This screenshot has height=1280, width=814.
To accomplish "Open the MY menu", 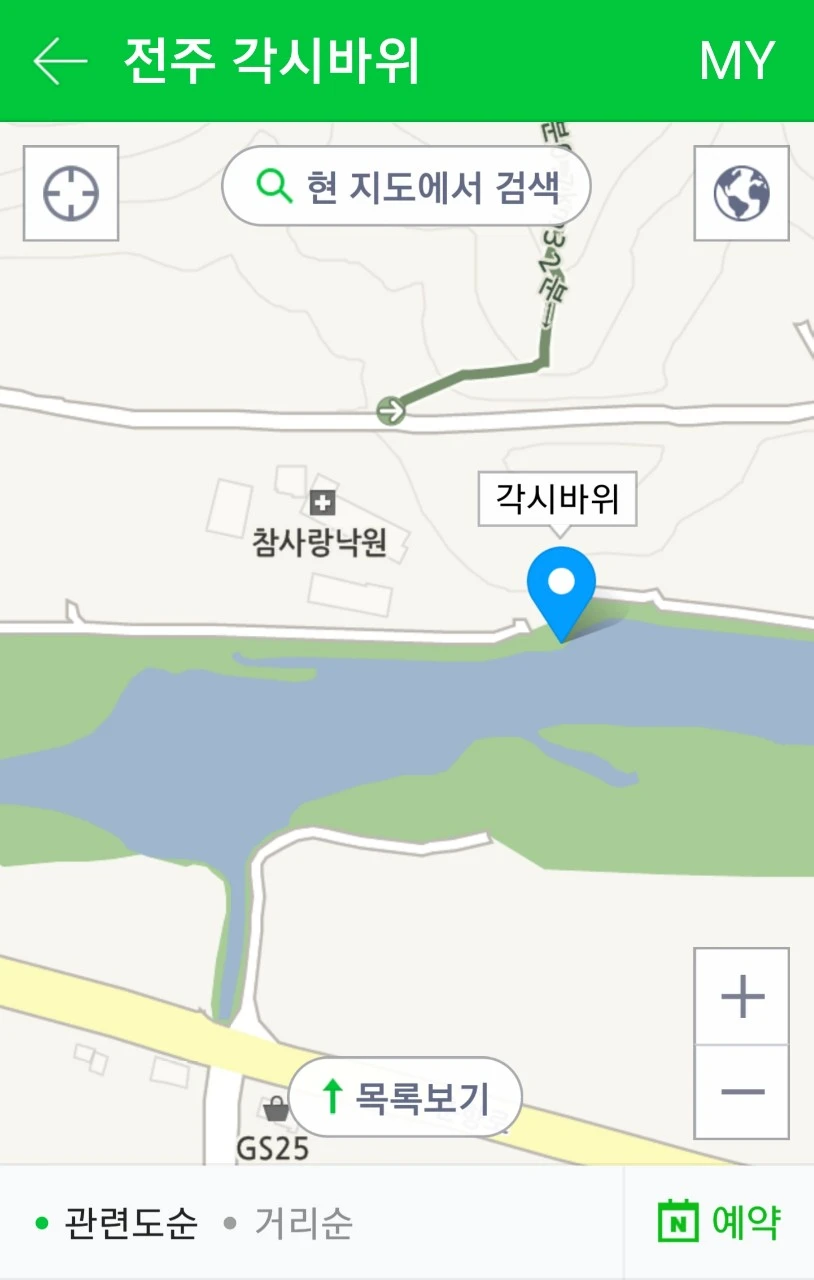I will click(x=737, y=61).
